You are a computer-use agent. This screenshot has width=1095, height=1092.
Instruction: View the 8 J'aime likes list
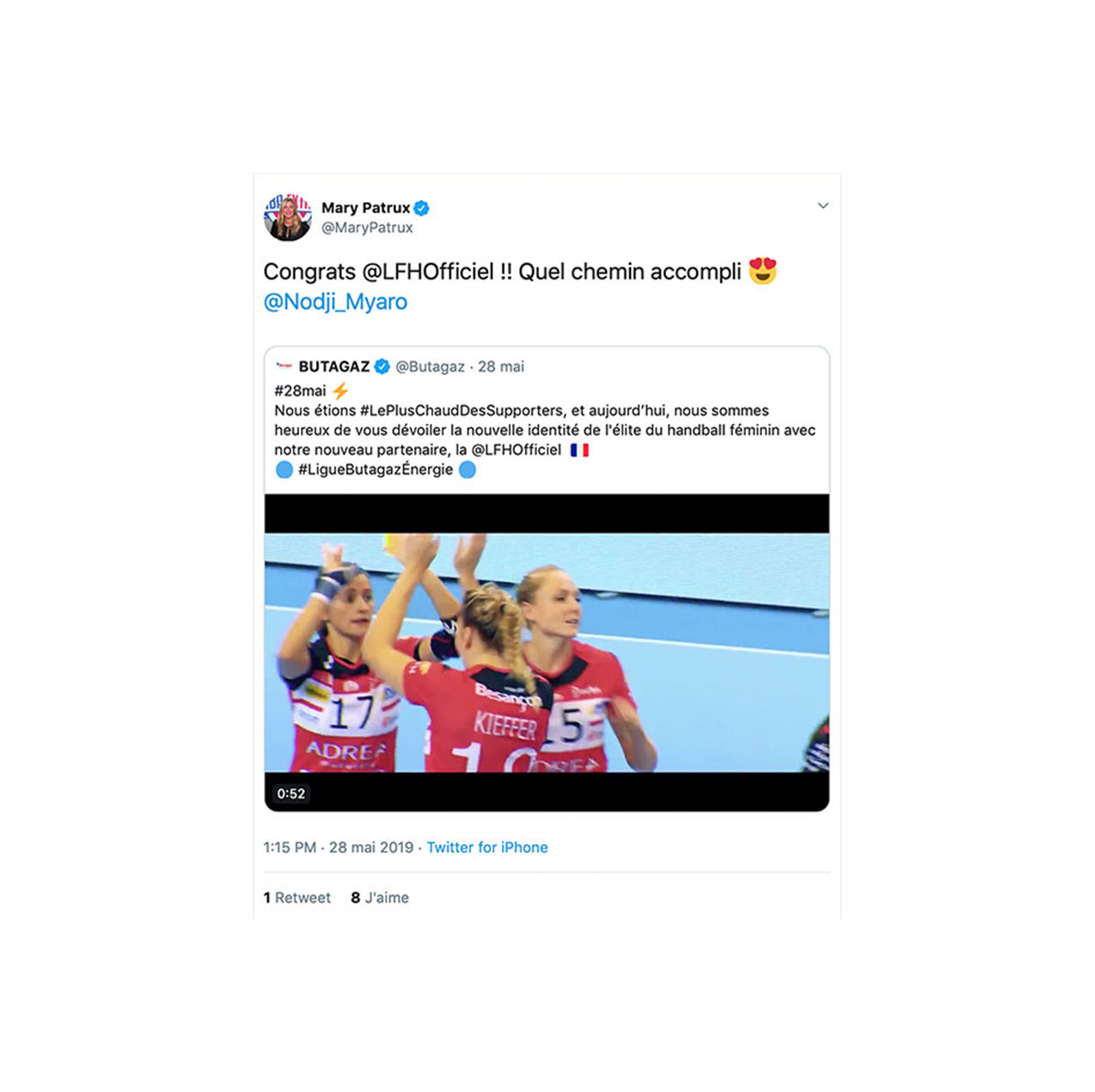[x=380, y=898]
